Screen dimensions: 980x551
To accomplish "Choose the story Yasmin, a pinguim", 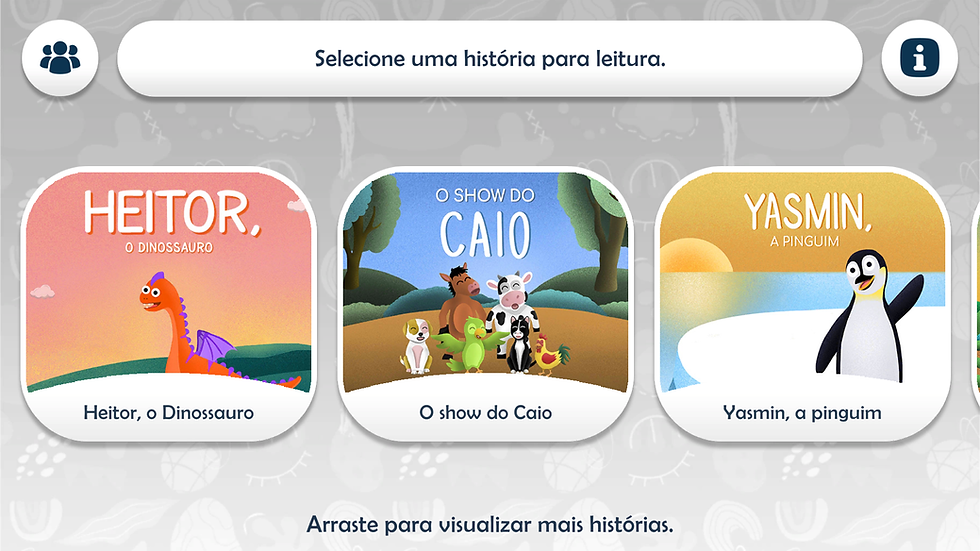I will click(802, 305).
